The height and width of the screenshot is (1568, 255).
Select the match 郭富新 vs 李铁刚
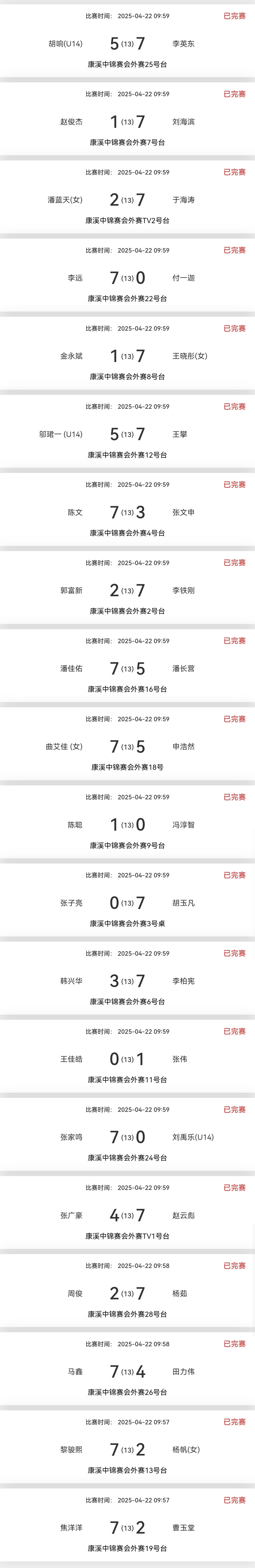click(127, 590)
